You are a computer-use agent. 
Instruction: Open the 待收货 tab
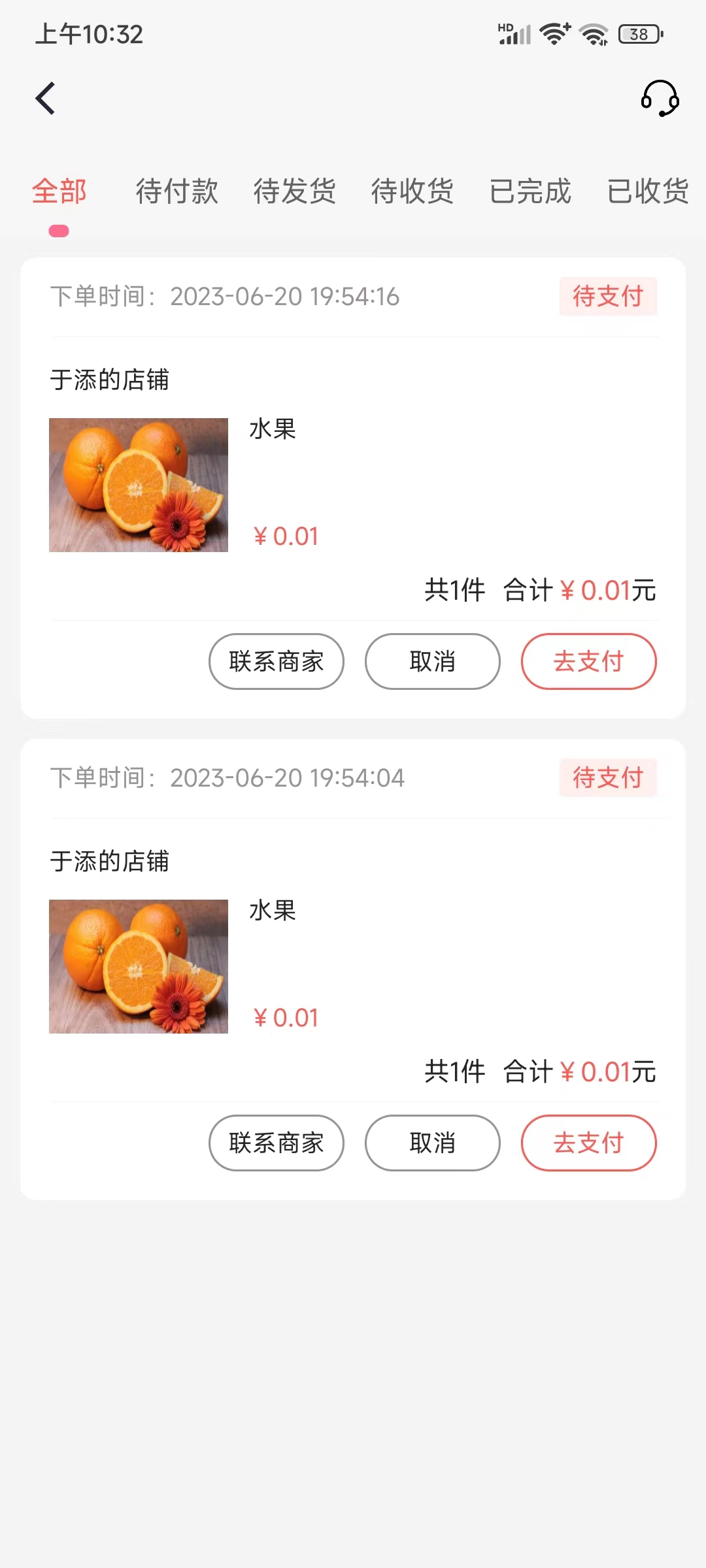413,191
